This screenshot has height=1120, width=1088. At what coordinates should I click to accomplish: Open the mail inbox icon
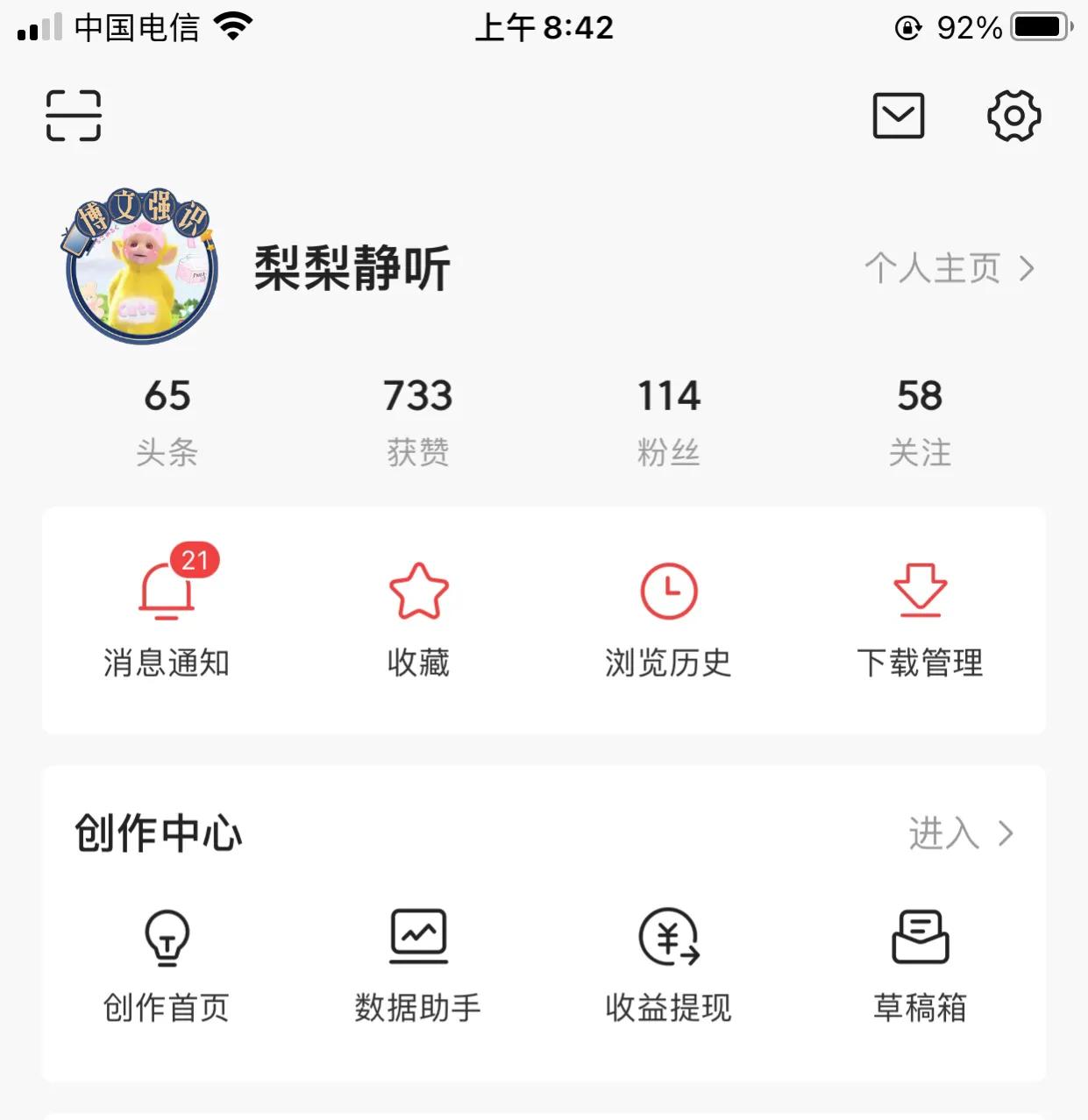click(x=899, y=116)
